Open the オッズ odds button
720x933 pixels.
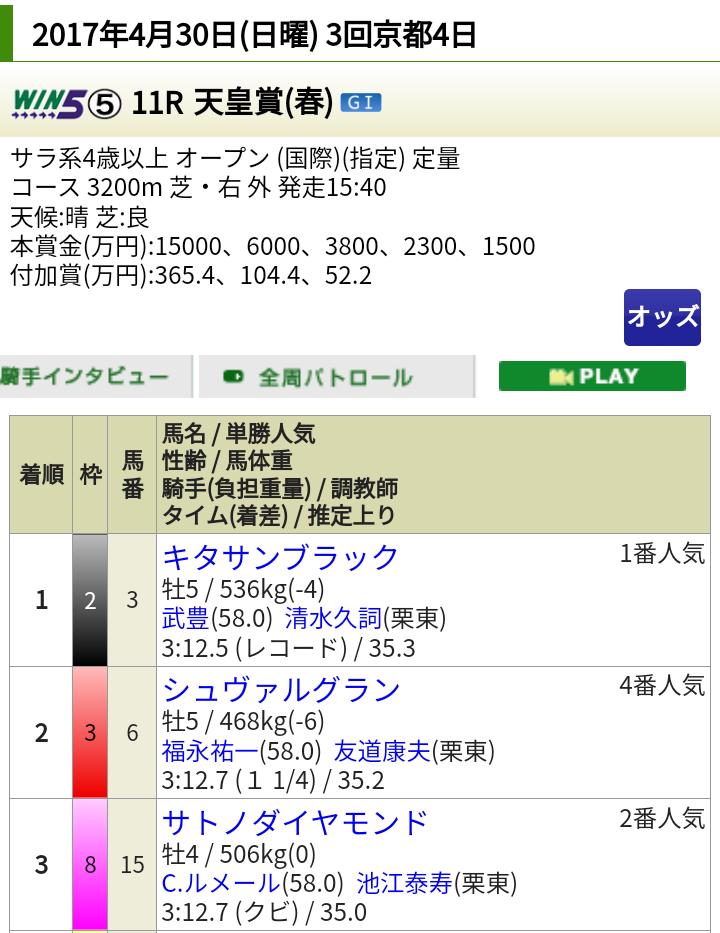(662, 317)
